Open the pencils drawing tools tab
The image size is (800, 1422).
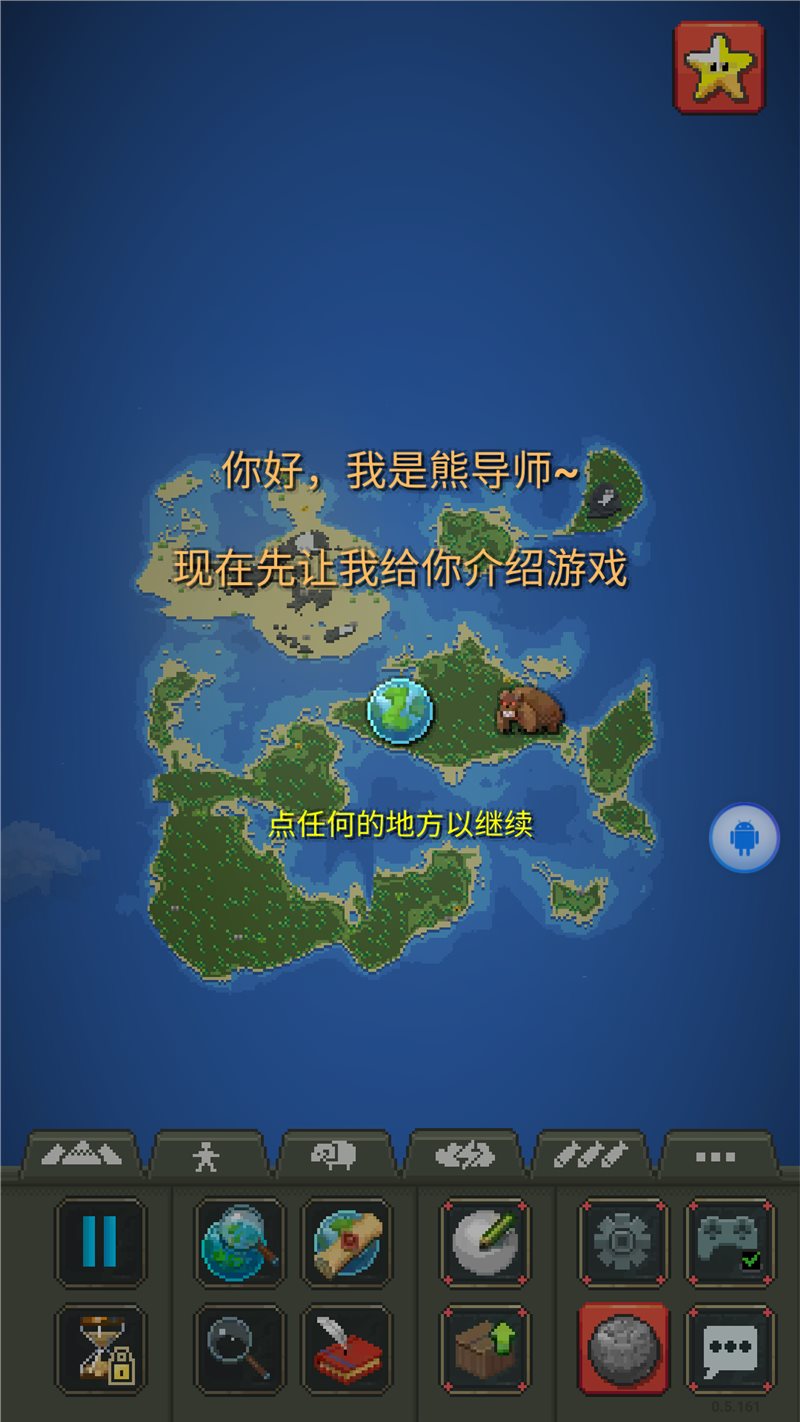[592, 1155]
